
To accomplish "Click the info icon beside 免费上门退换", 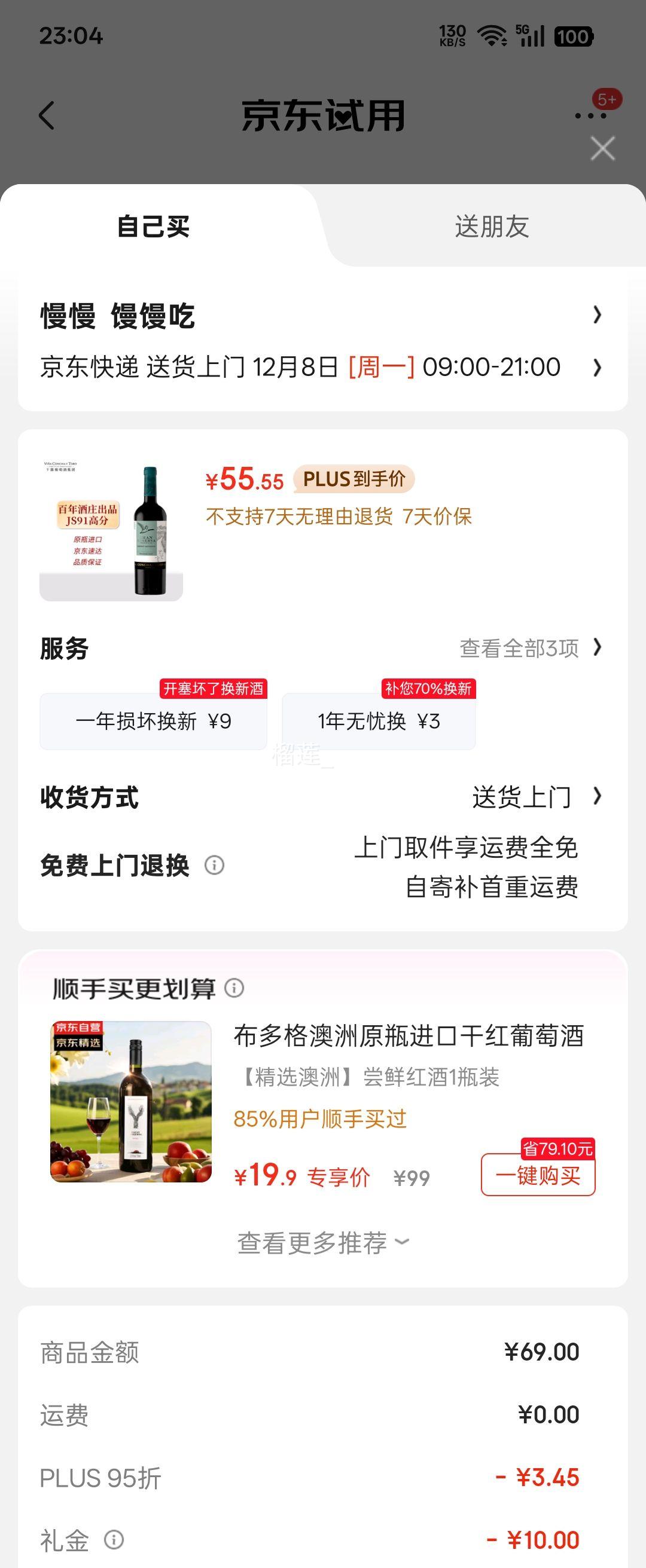I will (214, 864).
